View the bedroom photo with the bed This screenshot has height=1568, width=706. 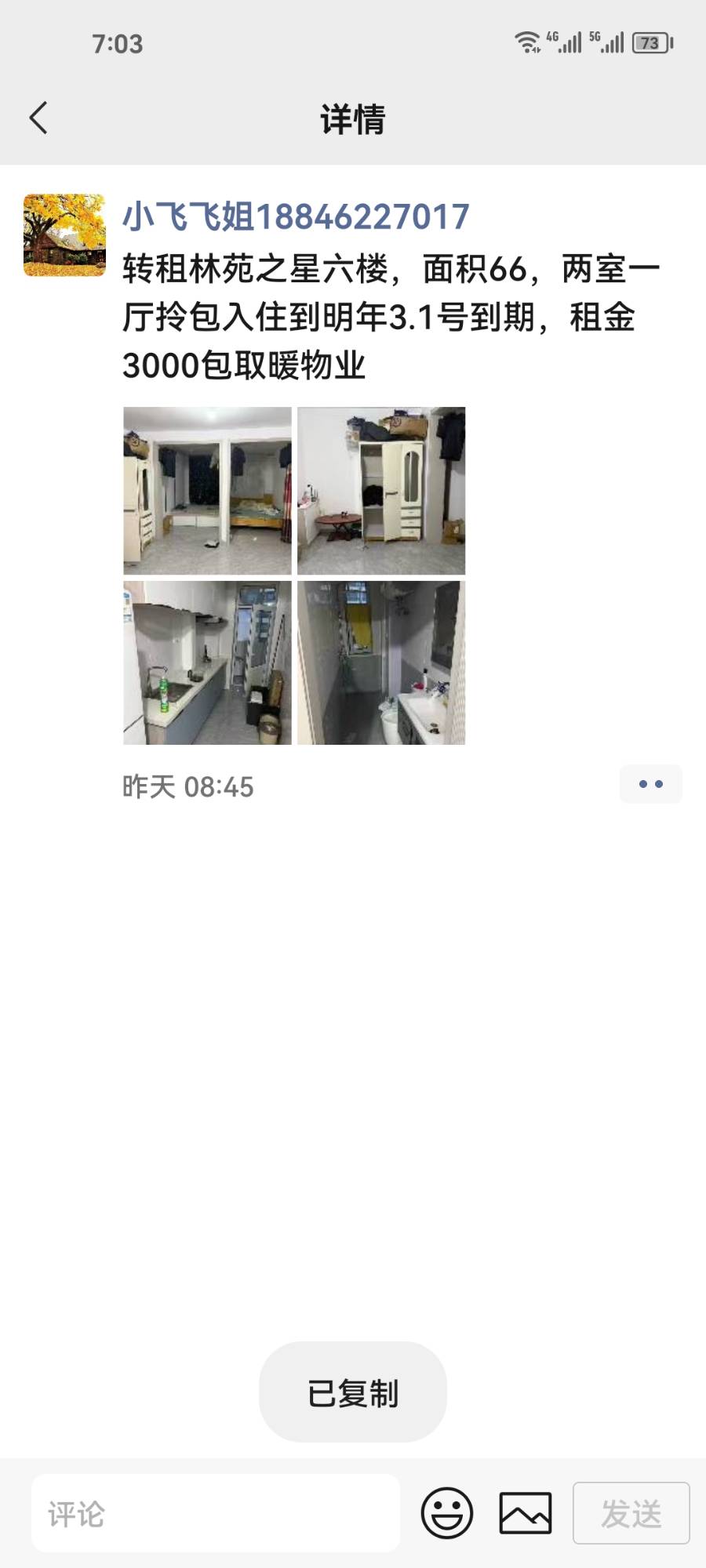[x=208, y=491]
